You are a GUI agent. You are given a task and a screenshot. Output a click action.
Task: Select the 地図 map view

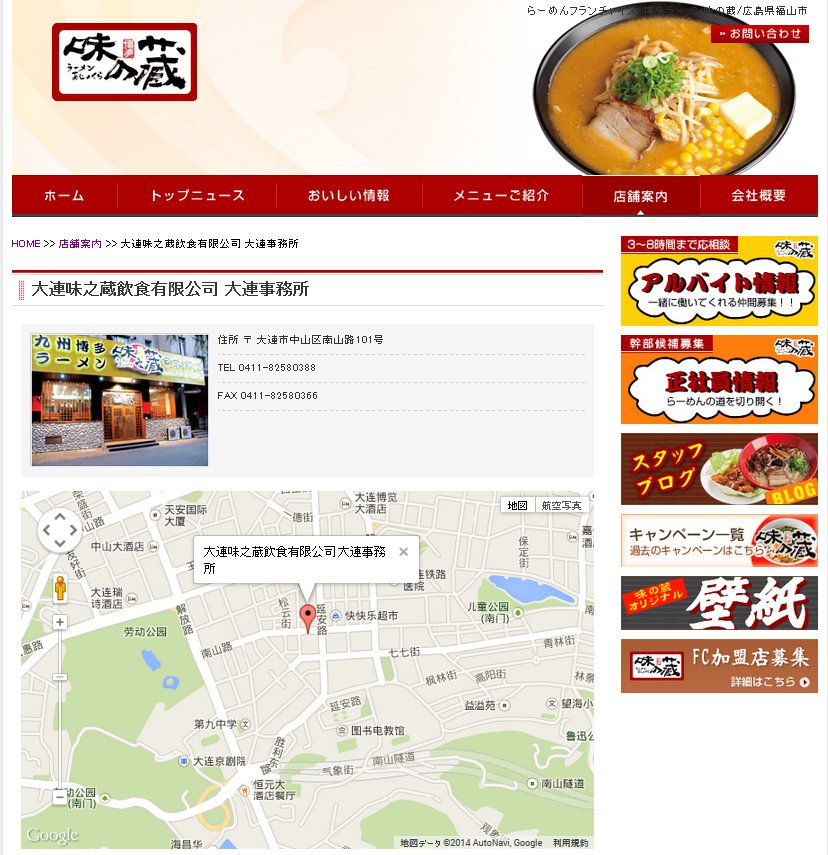(517, 506)
